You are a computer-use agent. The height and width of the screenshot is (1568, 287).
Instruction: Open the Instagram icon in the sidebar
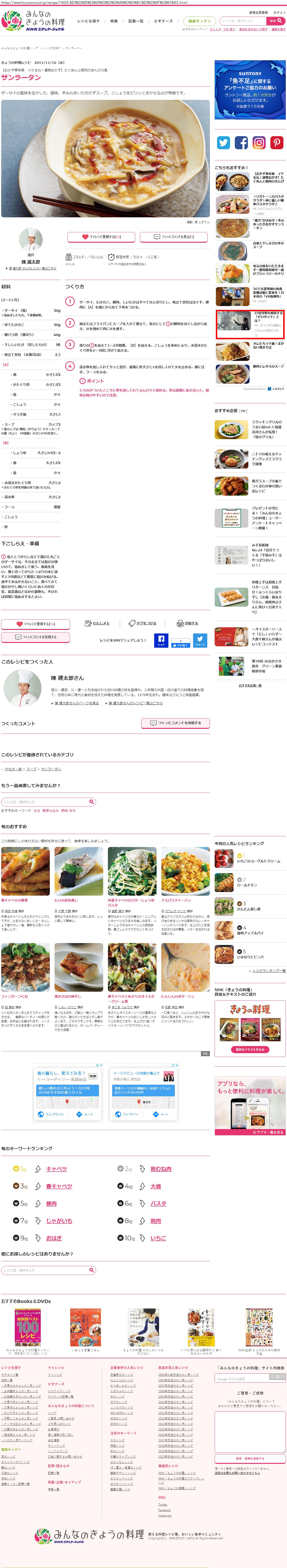click(x=259, y=142)
